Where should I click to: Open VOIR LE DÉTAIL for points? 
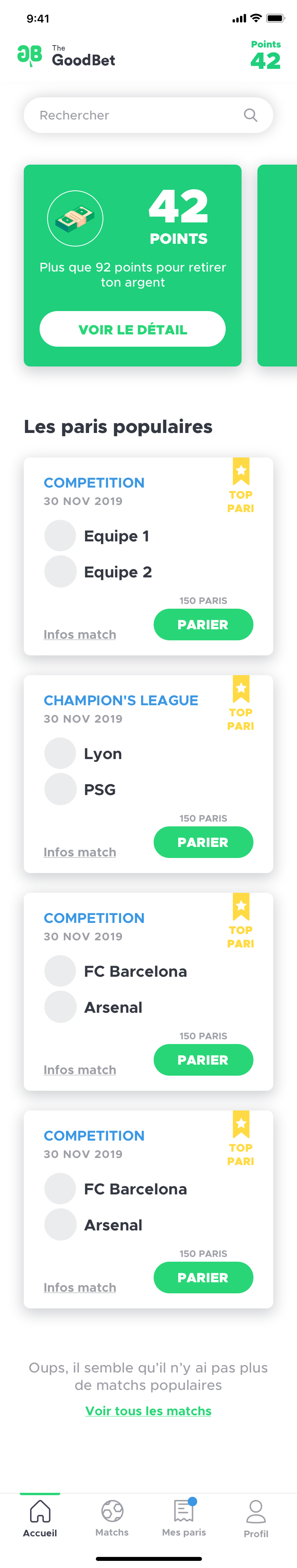[x=133, y=329]
